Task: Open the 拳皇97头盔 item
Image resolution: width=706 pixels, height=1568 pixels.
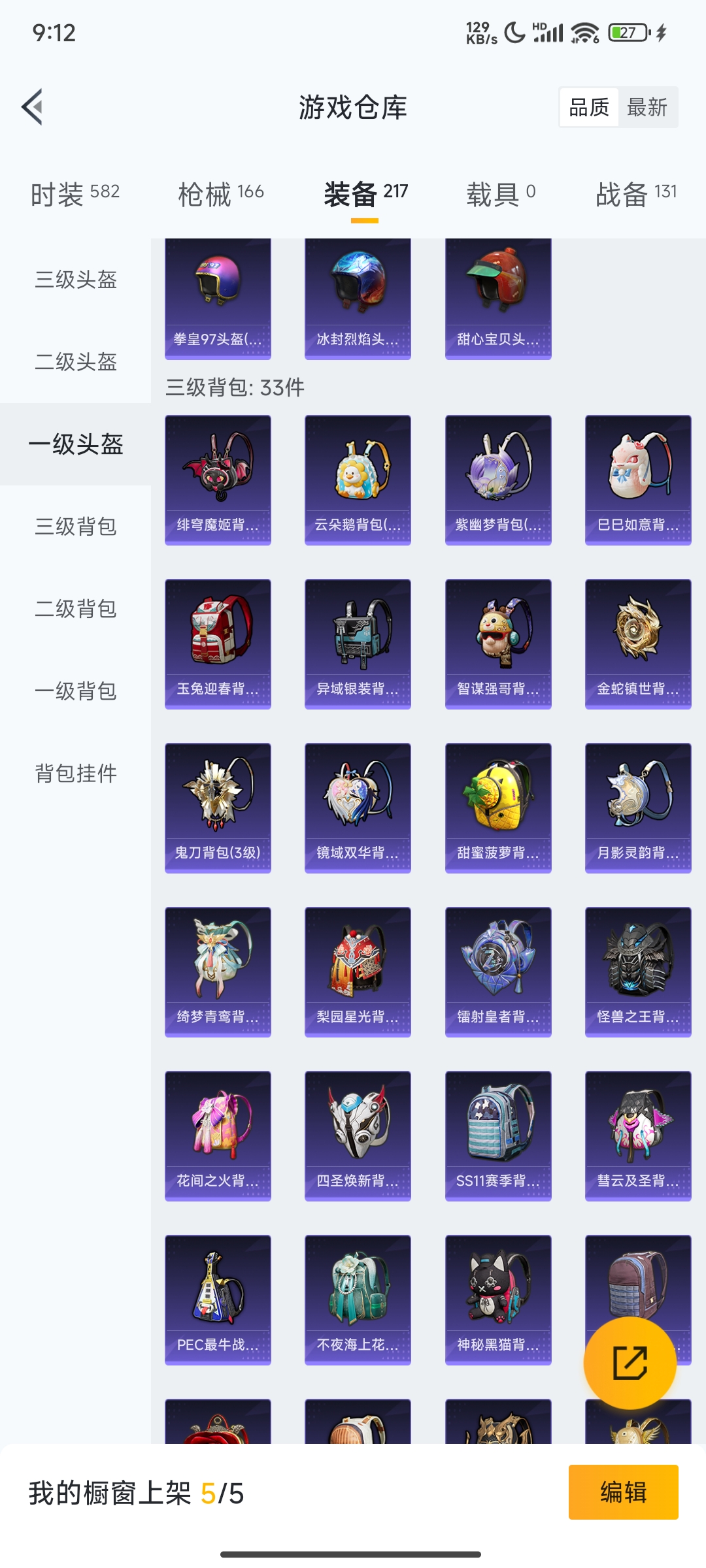Action: click(218, 297)
